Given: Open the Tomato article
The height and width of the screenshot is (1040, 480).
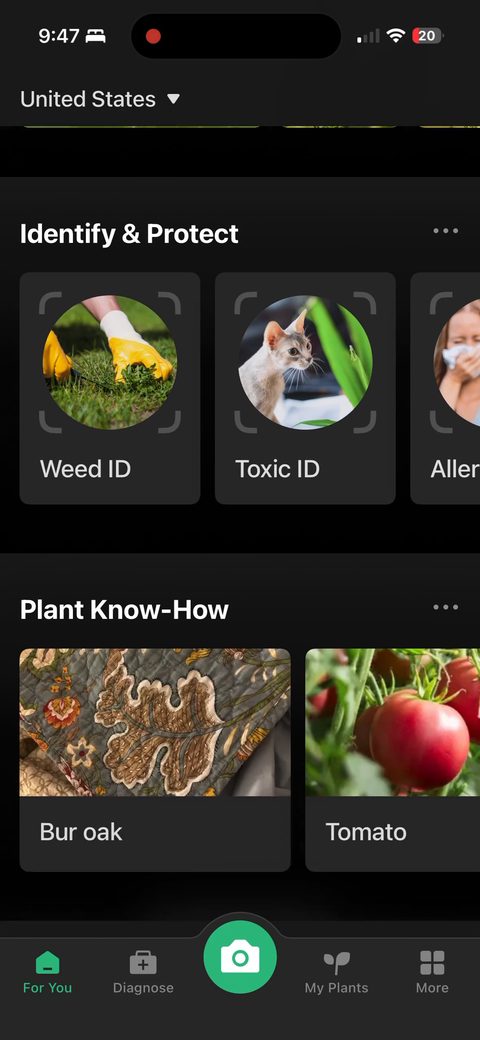Looking at the screenshot, I should (392, 760).
